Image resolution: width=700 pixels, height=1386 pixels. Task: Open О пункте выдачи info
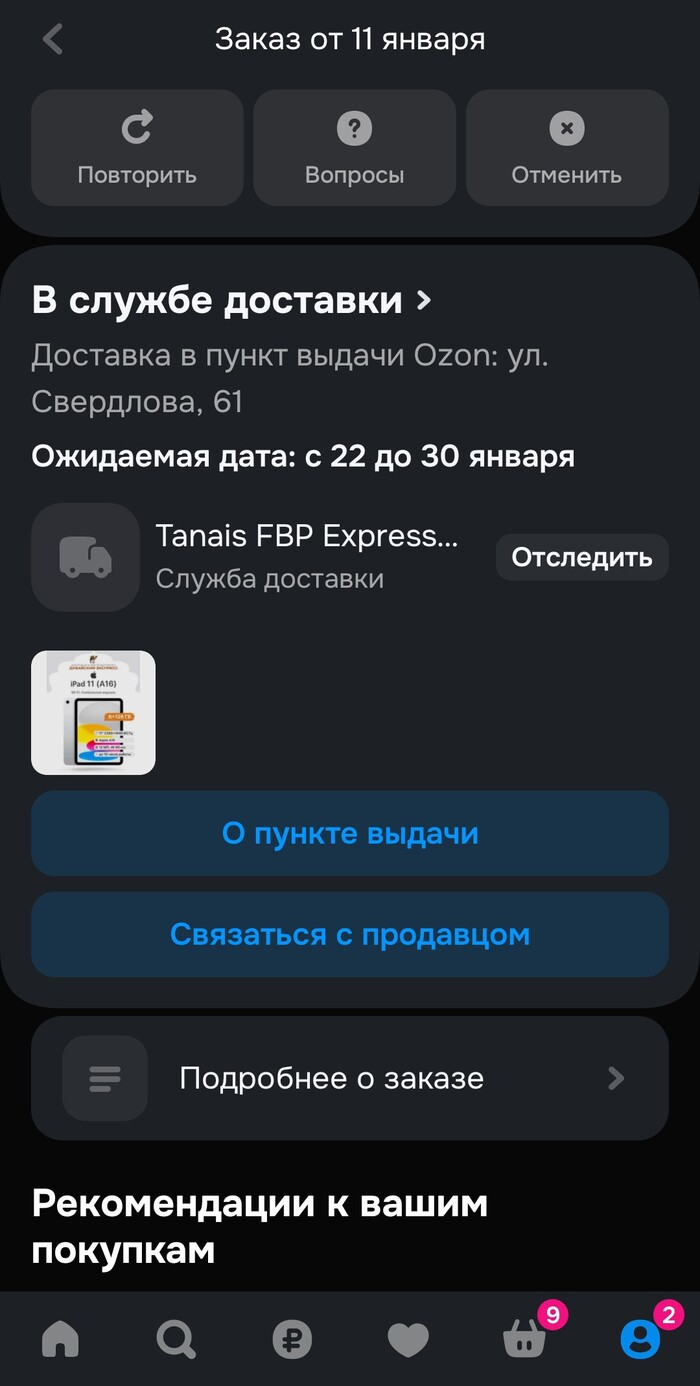[350, 834]
